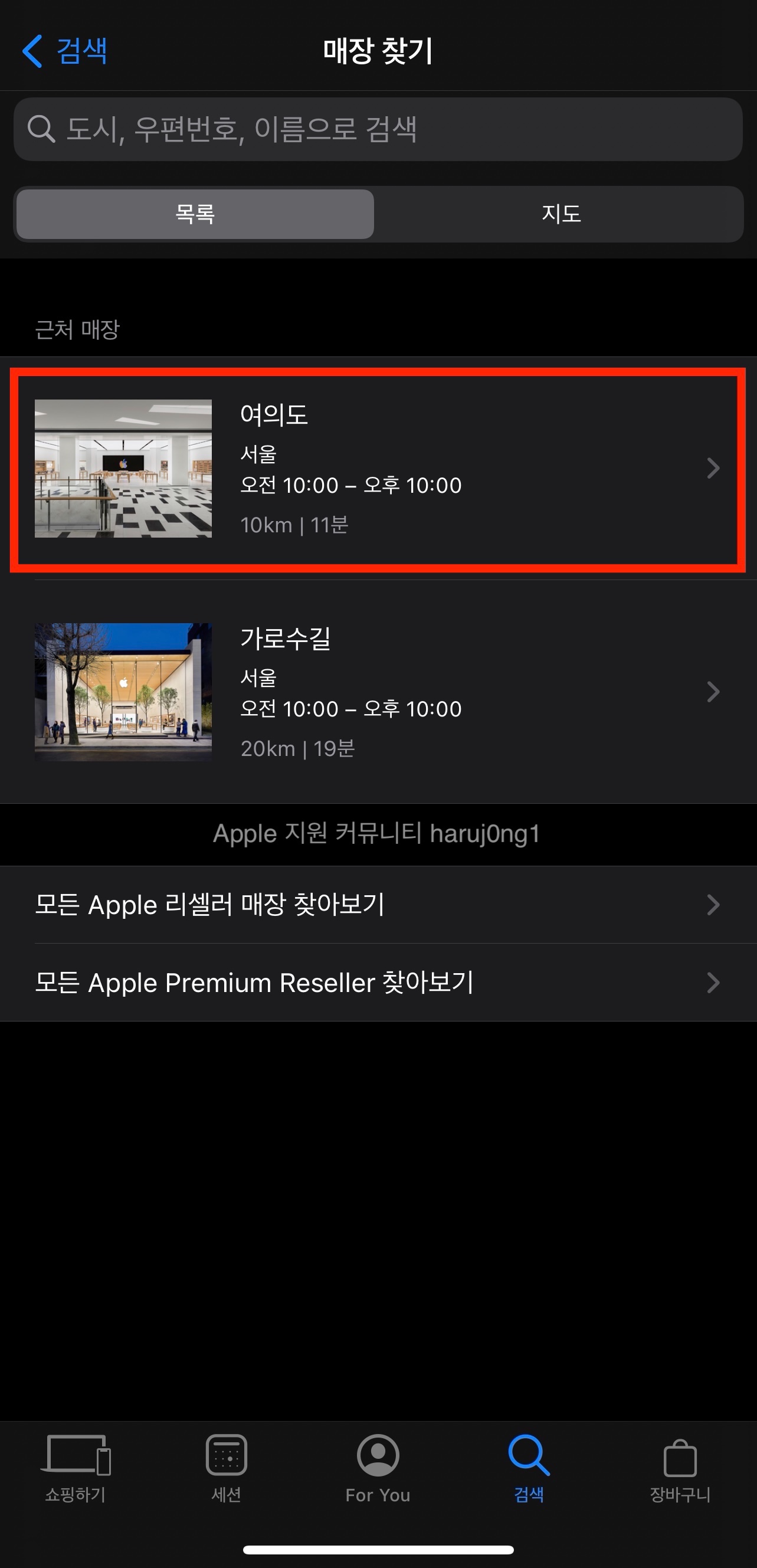Open the For You tab
Image resolution: width=757 pixels, height=1568 pixels.
click(378, 1468)
